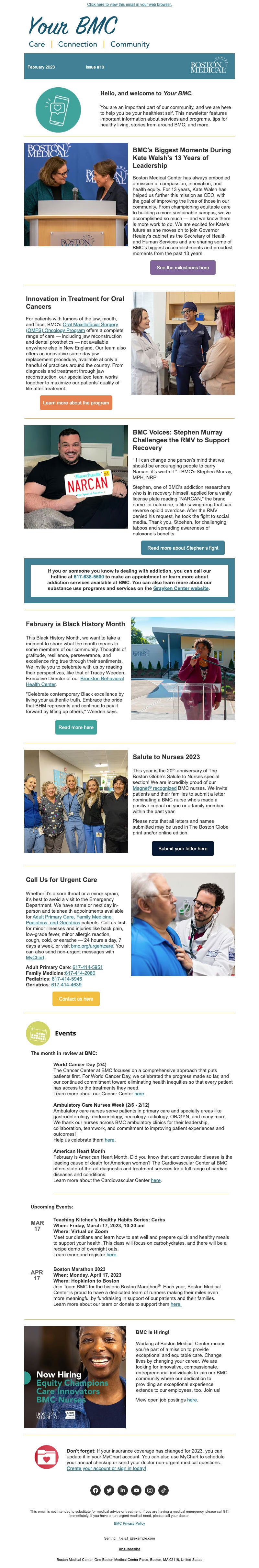
Task: Call addiction hotline 617-638-5500
Action: point(88,576)
